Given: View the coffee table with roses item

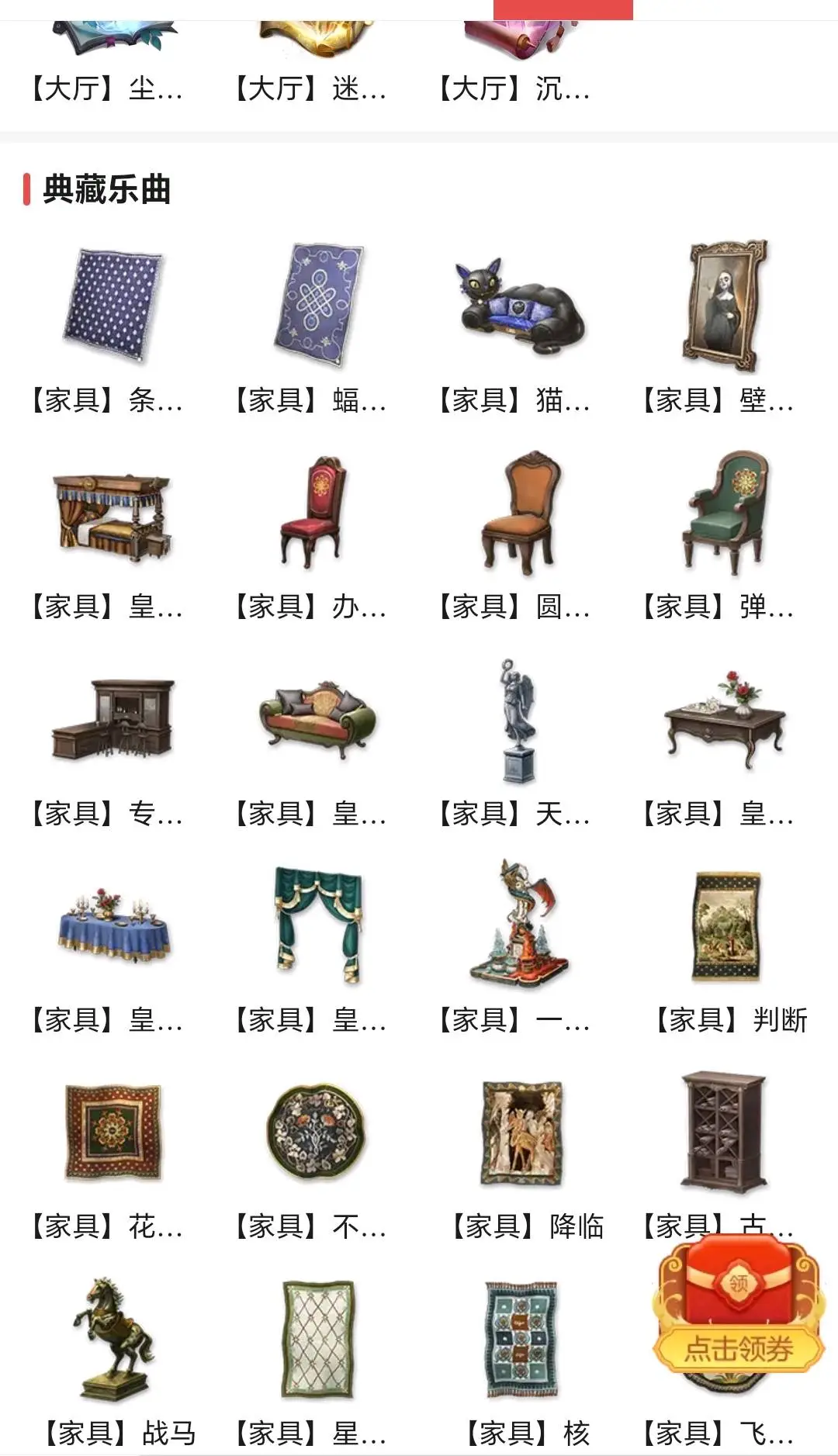Looking at the screenshot, I should (723, 720).
